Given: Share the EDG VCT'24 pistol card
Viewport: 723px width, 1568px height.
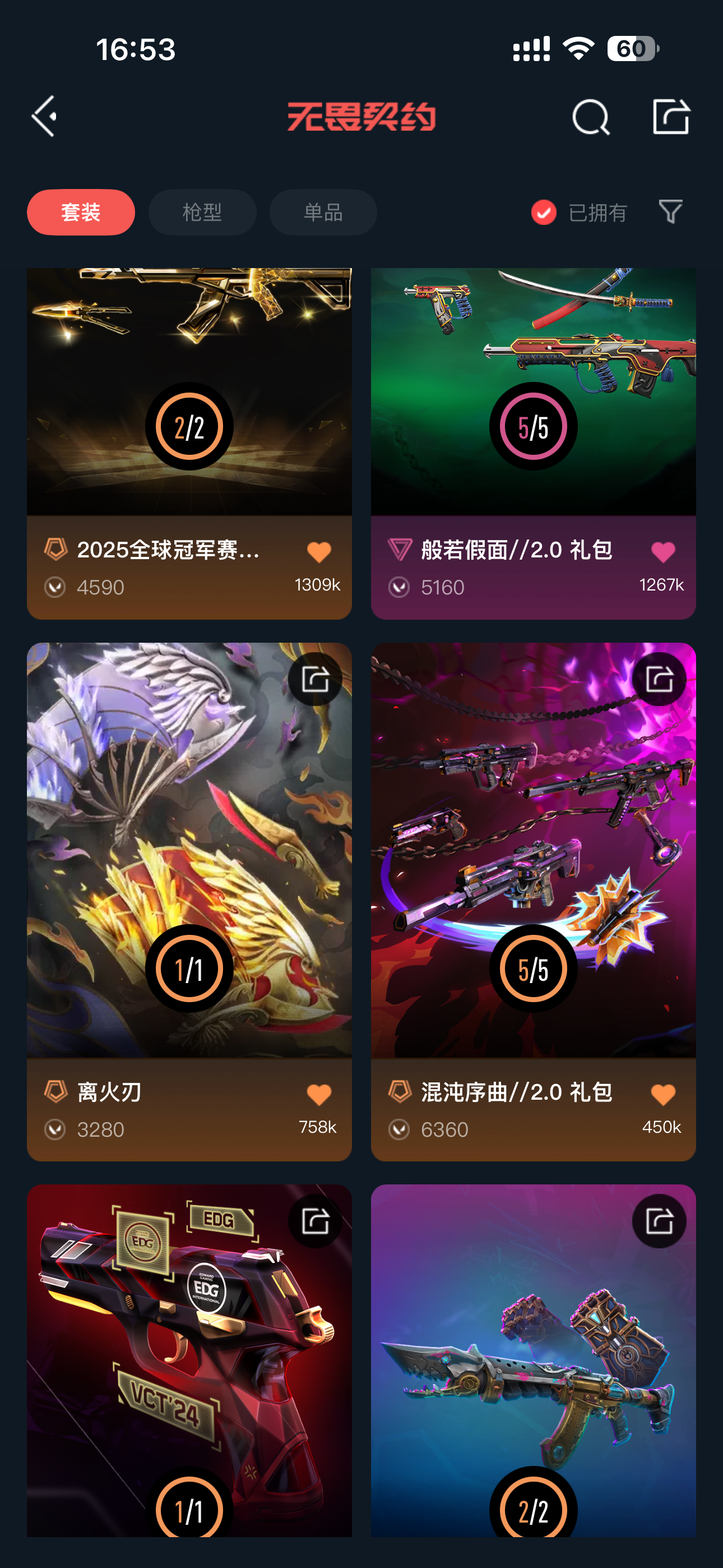Looking at the screenshot, I should 314,1221.
